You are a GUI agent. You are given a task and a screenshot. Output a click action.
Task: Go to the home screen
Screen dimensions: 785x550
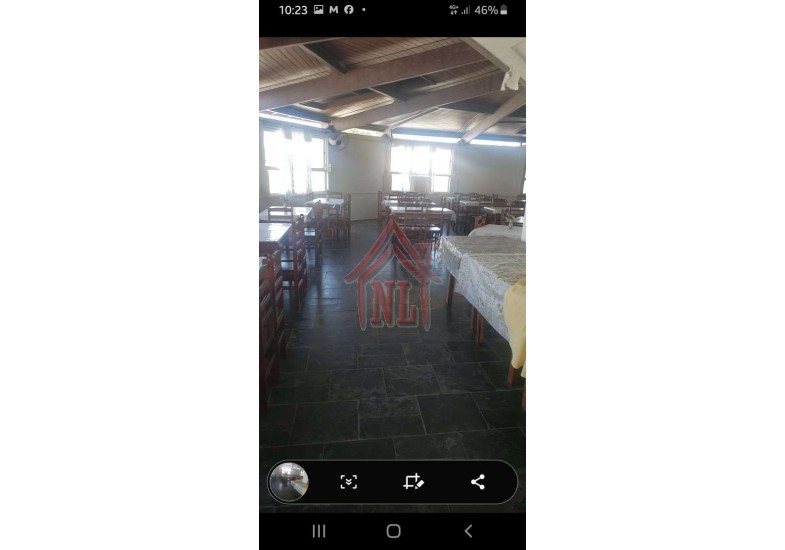[393, 531]
